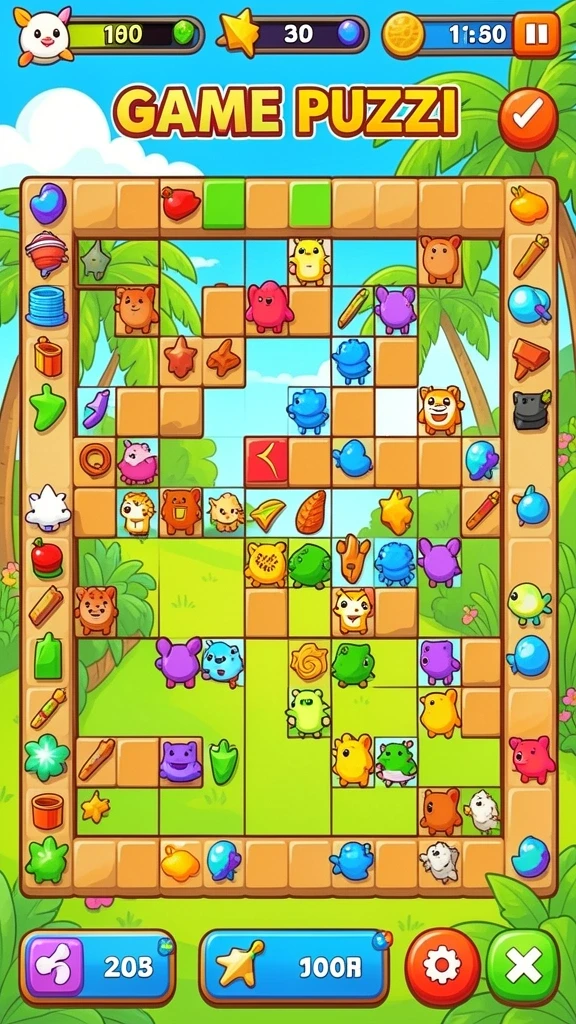Tap the white avatar in the top corner
The height and width of the screenshot is (1024, 576).
click(43, 35)
